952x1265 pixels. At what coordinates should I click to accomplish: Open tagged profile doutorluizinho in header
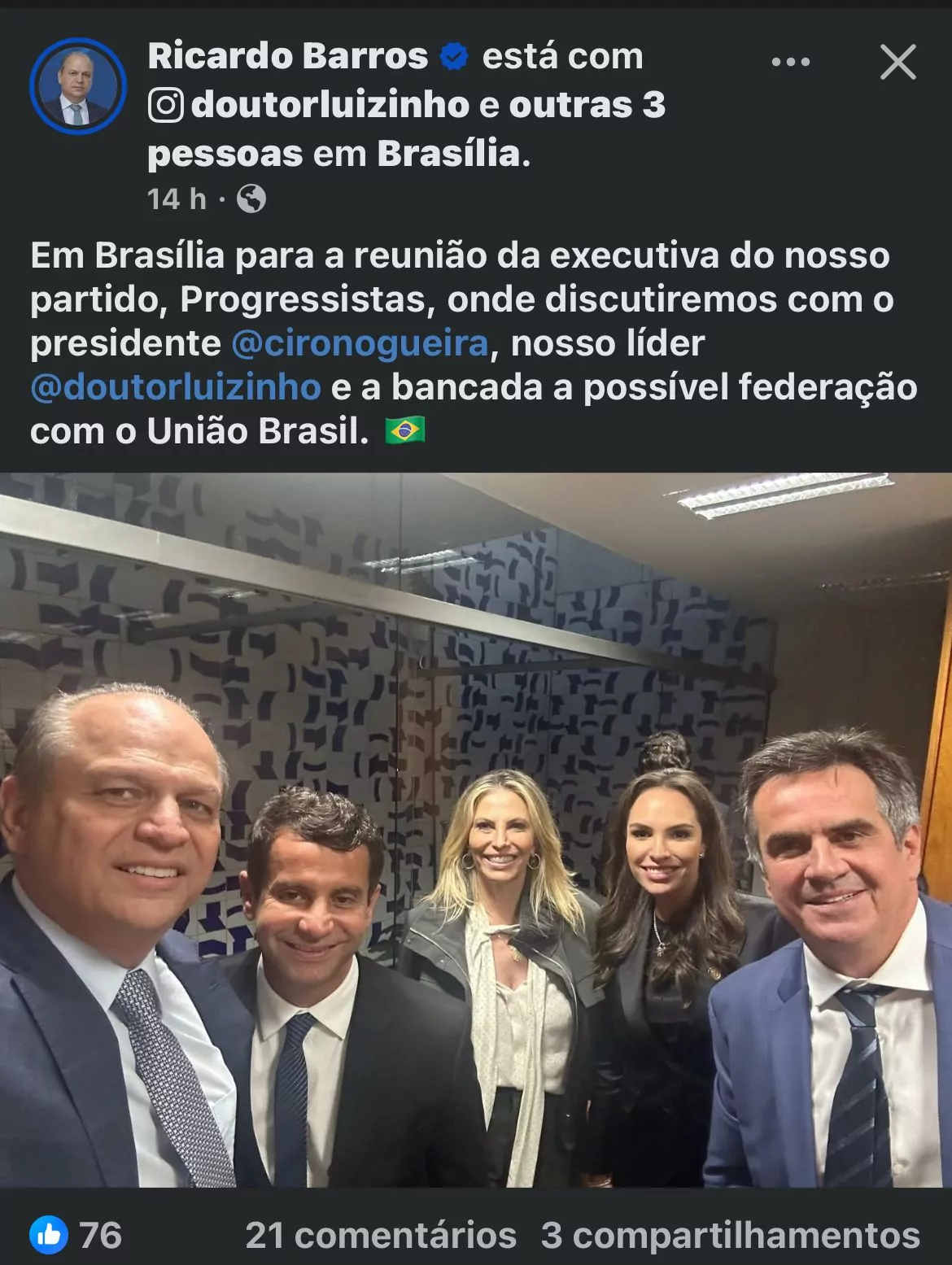330,105
